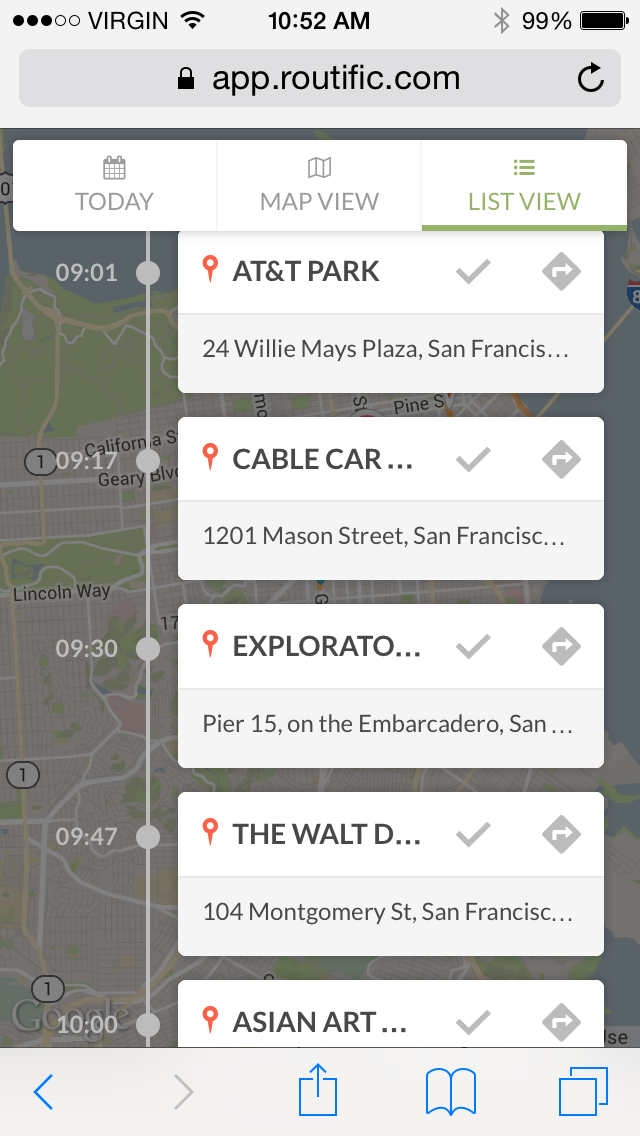The height and width of the screenshot is (1136, 640).
Task: Get directions to AT&T Park
Action: [561, 271]
